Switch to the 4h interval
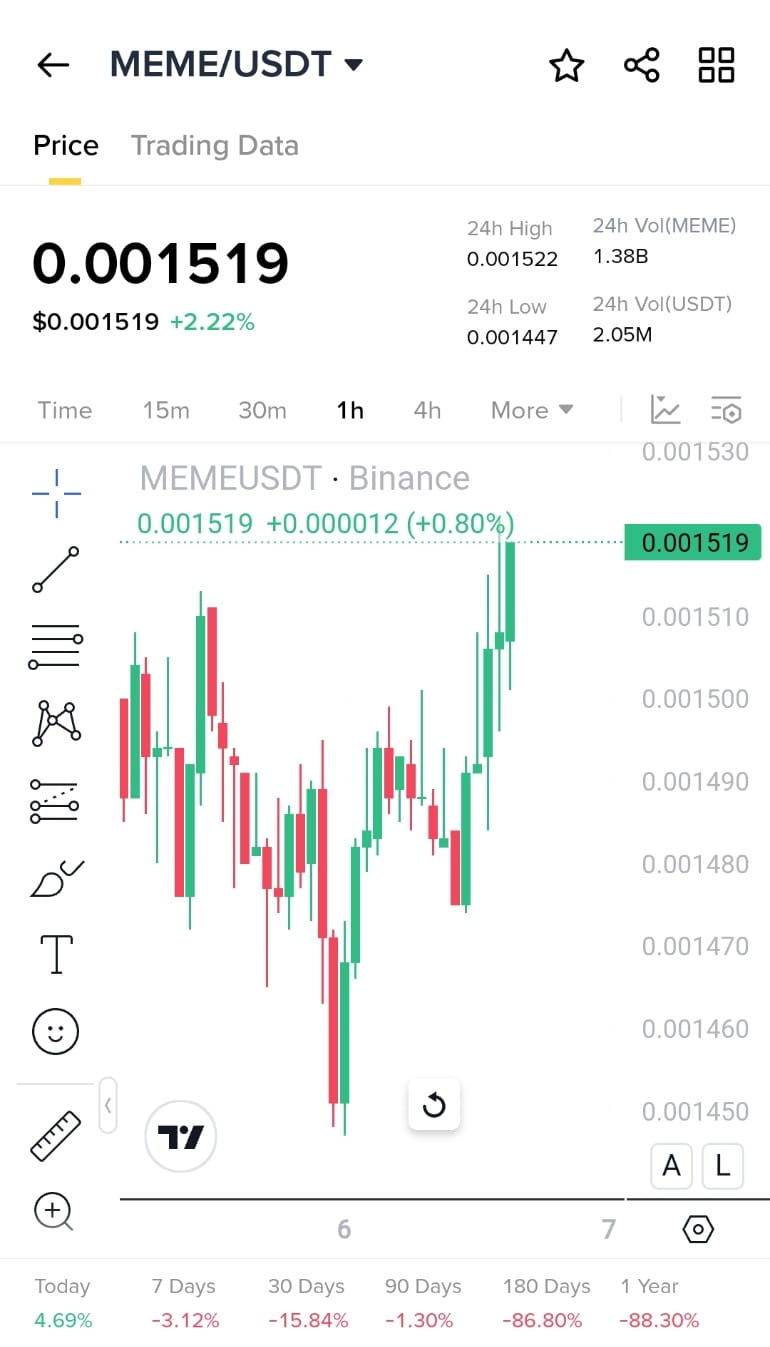 click(x=427, y=410)
